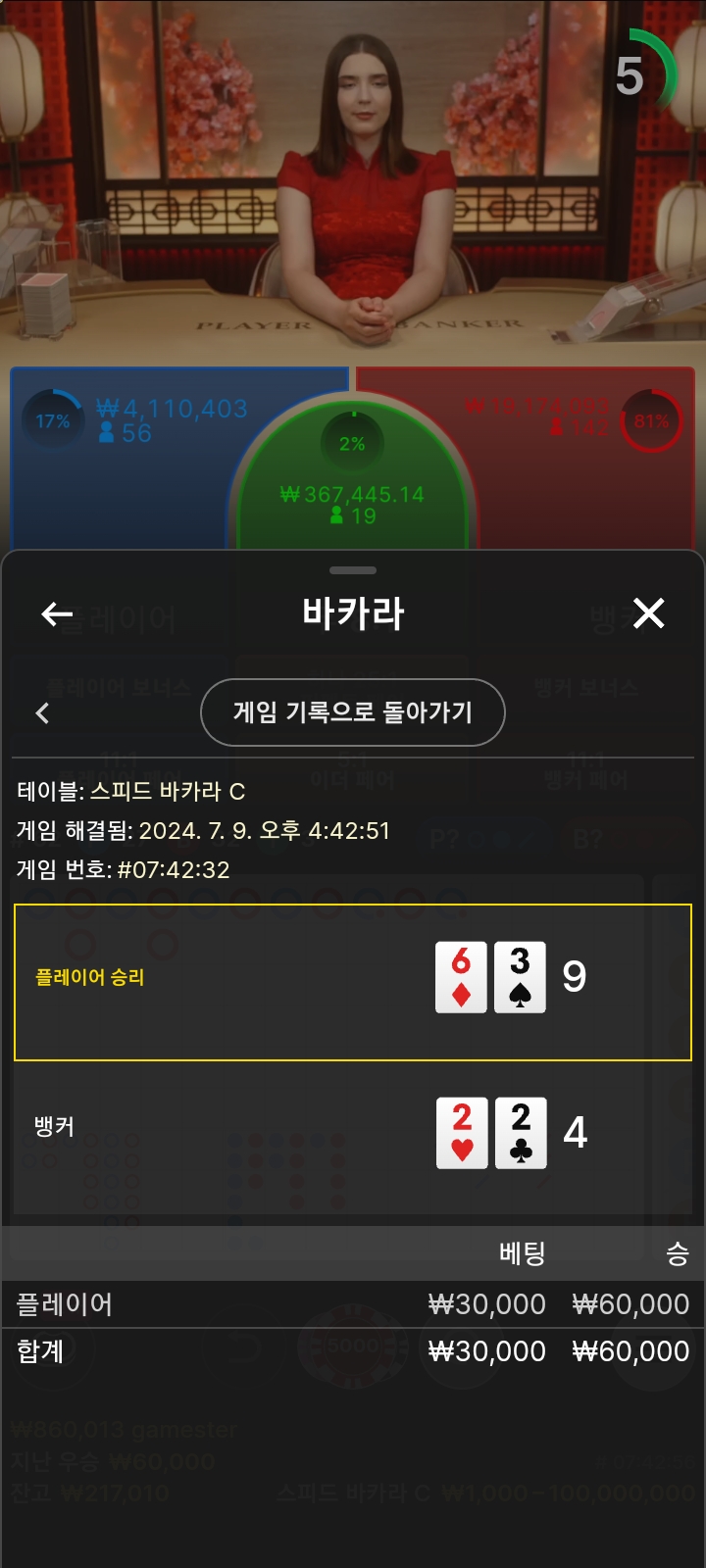Close the 바카라 game history panel

pos(649,613)
